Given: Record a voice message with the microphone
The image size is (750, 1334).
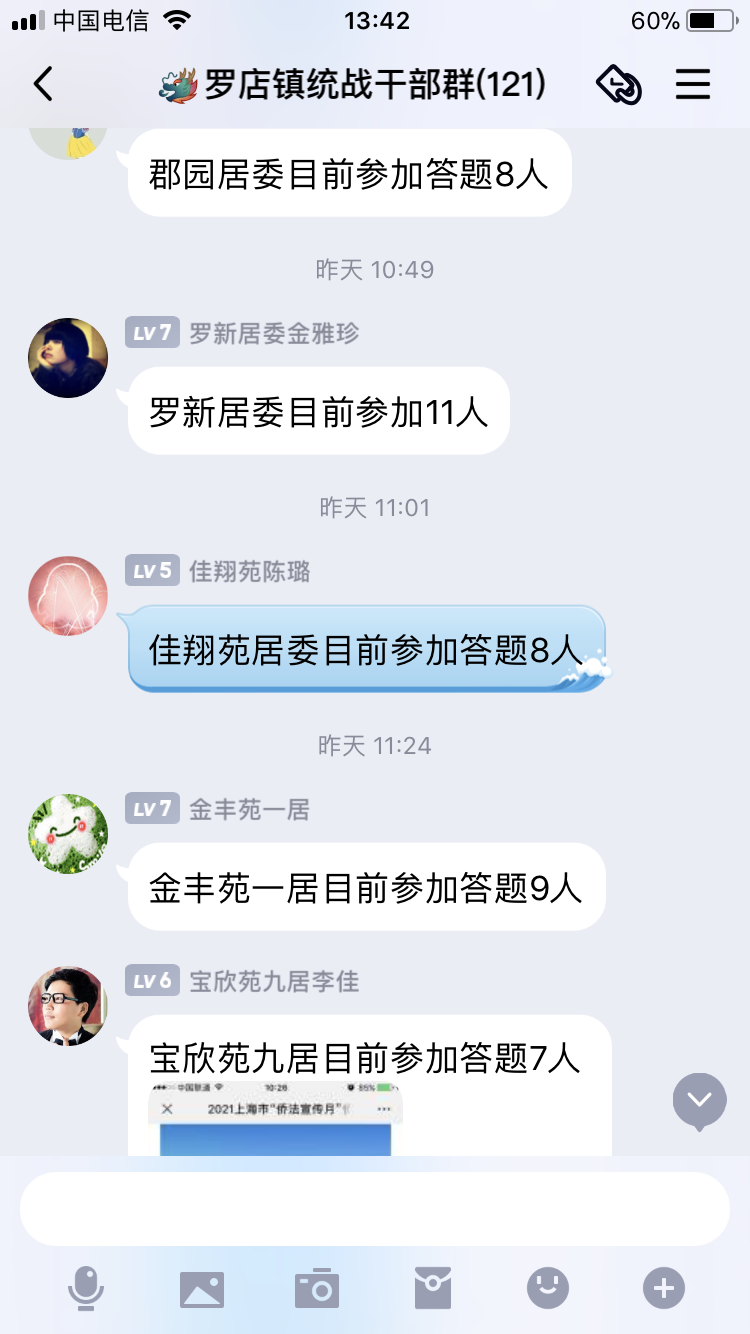Looking at the screenshot, I should point(86,1287).
